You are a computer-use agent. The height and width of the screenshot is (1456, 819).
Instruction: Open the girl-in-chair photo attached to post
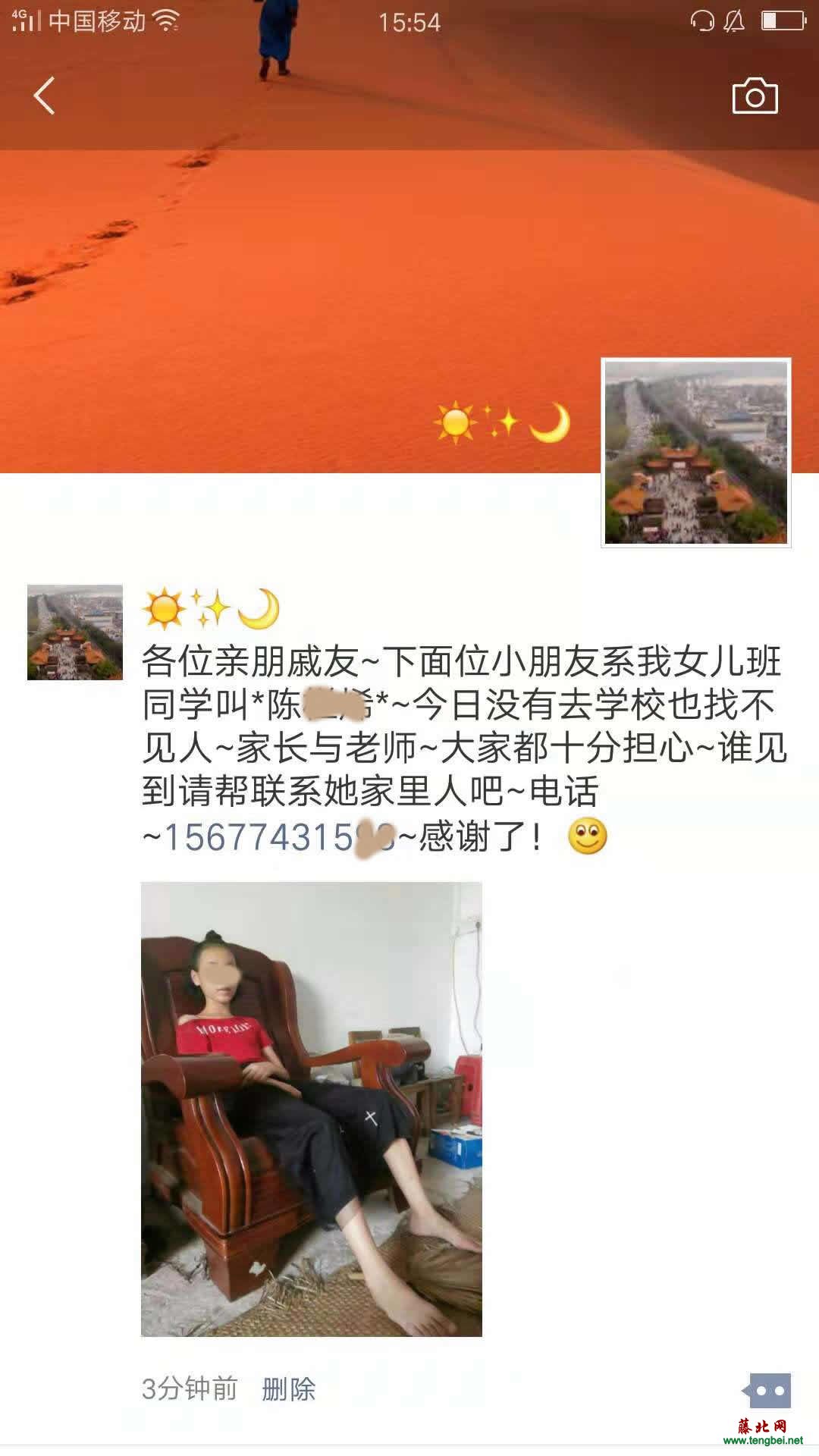click(x=311, y=1109)
